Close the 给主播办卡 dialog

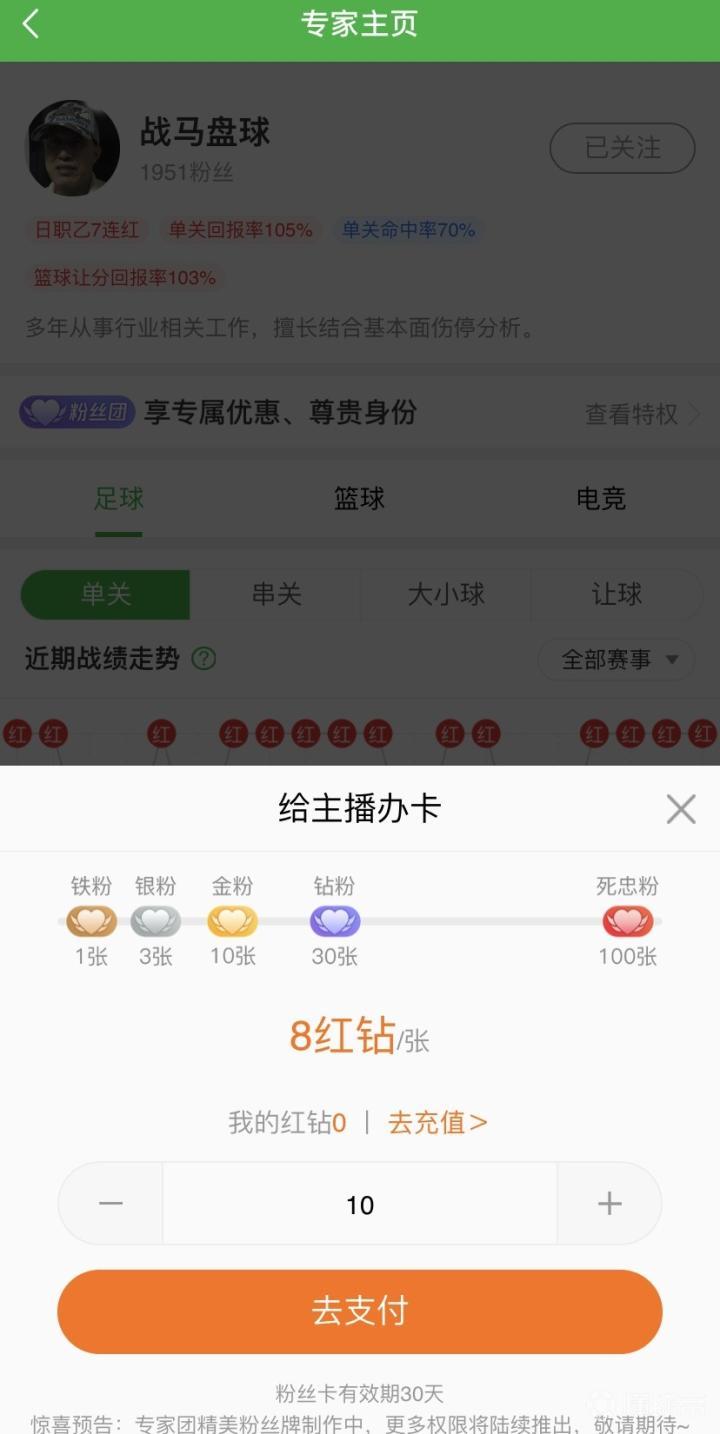coord(681,809)
